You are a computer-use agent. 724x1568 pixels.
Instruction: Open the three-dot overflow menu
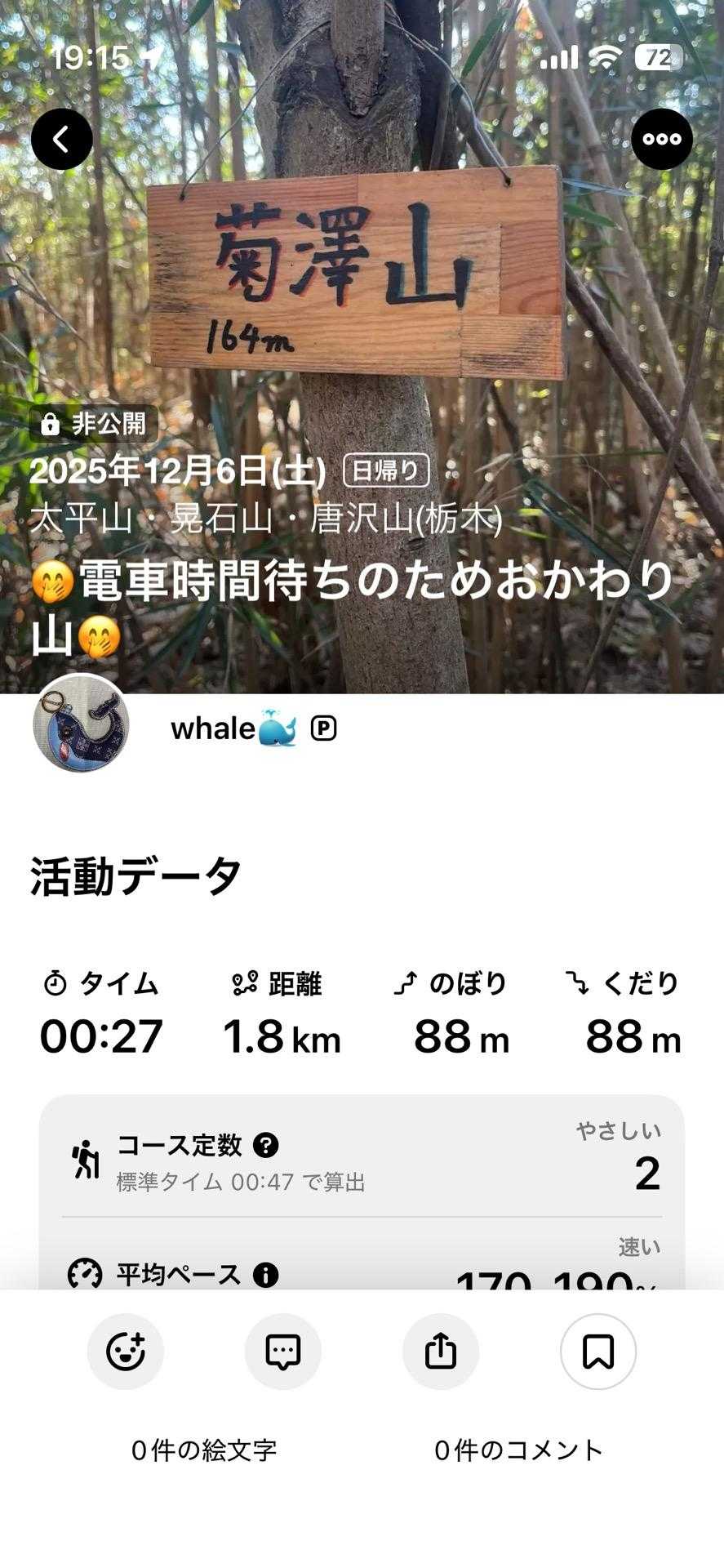(x=661, y=140)
